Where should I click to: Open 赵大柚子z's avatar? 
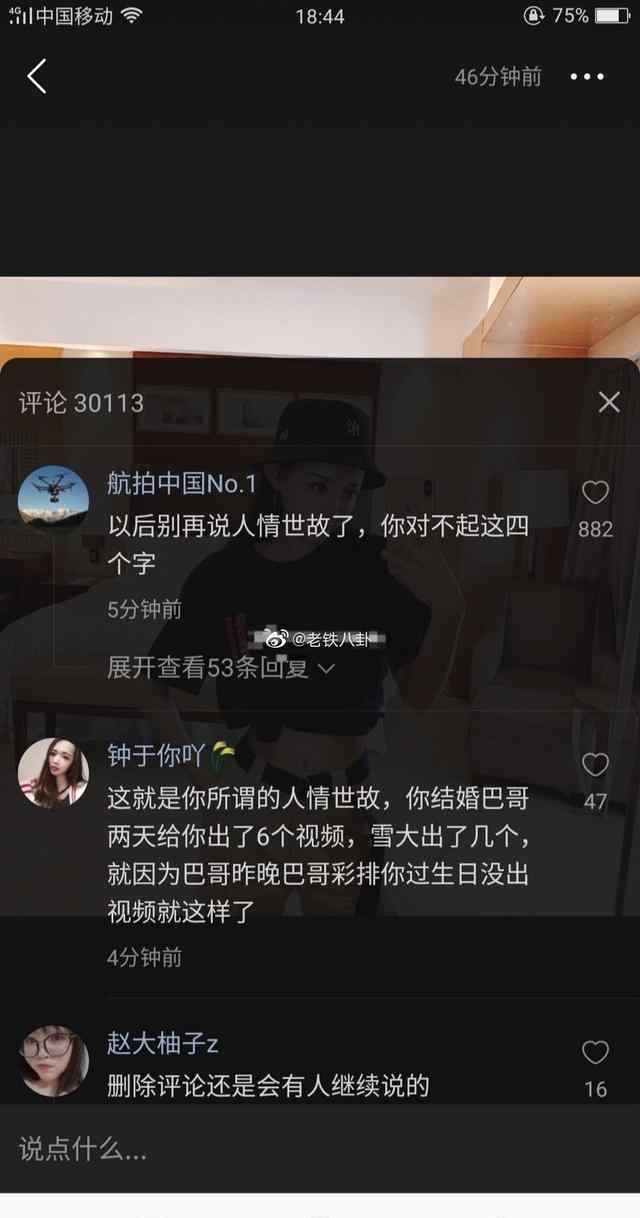click(53, 1061)
